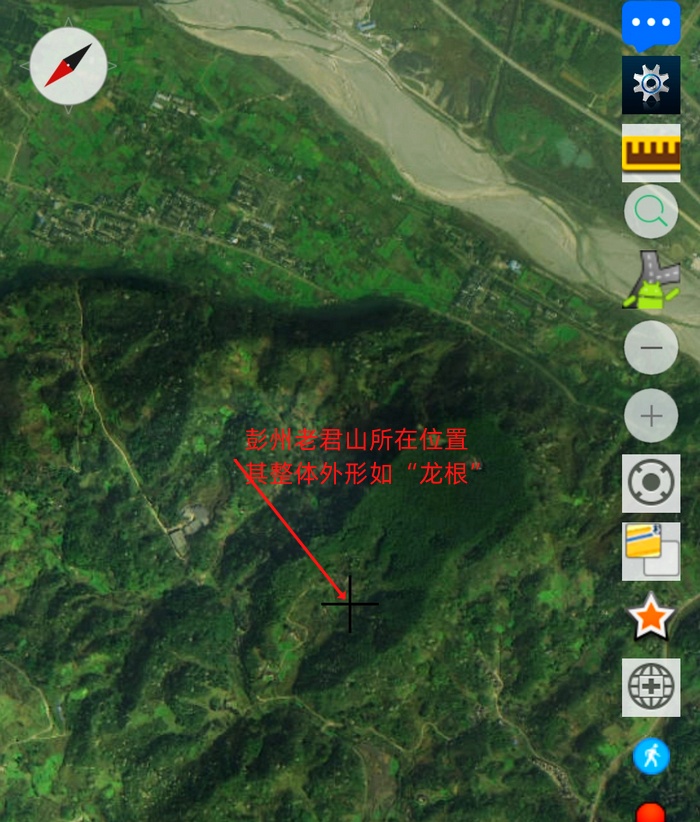Switch map layers with the layers icon
The height and width of the screenshot is (822, 700).
[651, 551]
